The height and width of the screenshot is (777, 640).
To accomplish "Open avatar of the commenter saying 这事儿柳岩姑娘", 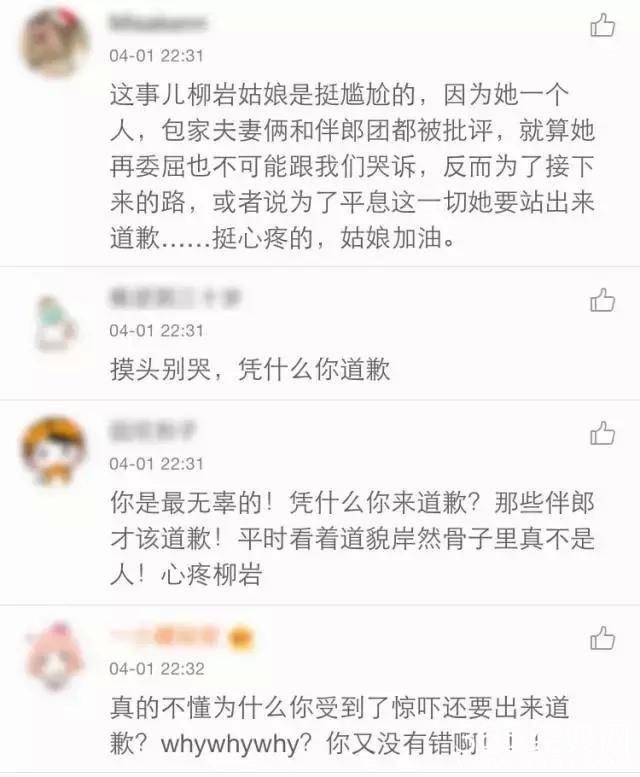I will 54,40.
